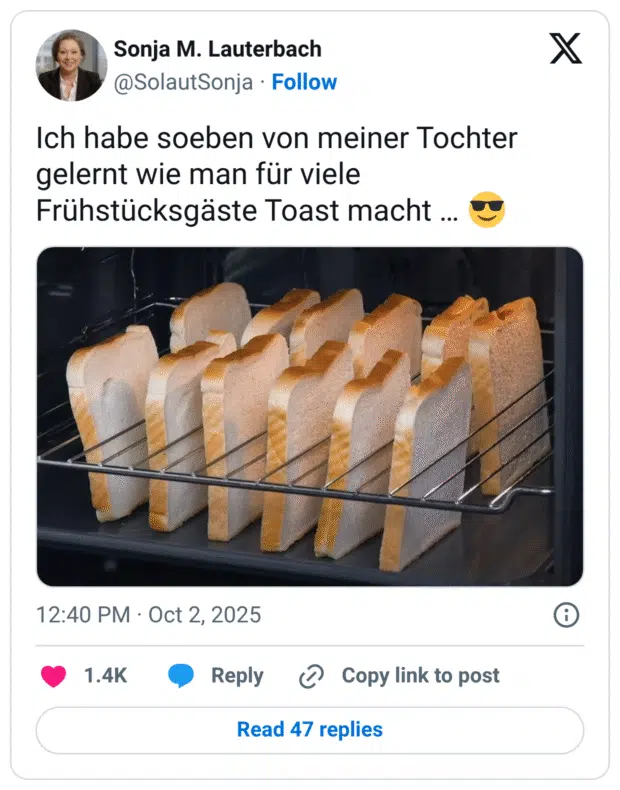The image size is (620, 790).
Task: Like this post with the heart
Action: click(53, 675)
